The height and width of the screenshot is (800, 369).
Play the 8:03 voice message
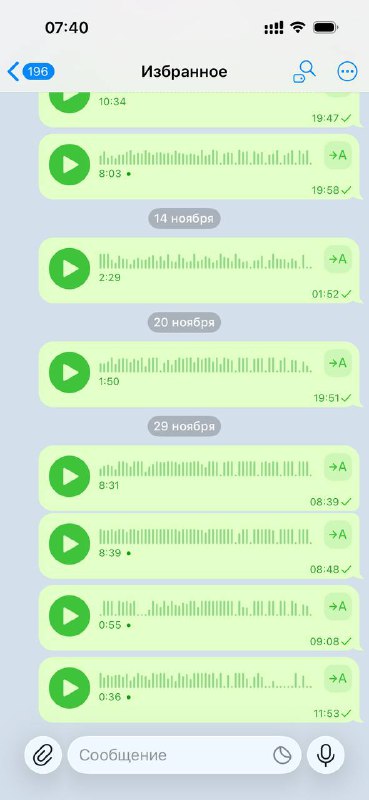coord(69,165)
